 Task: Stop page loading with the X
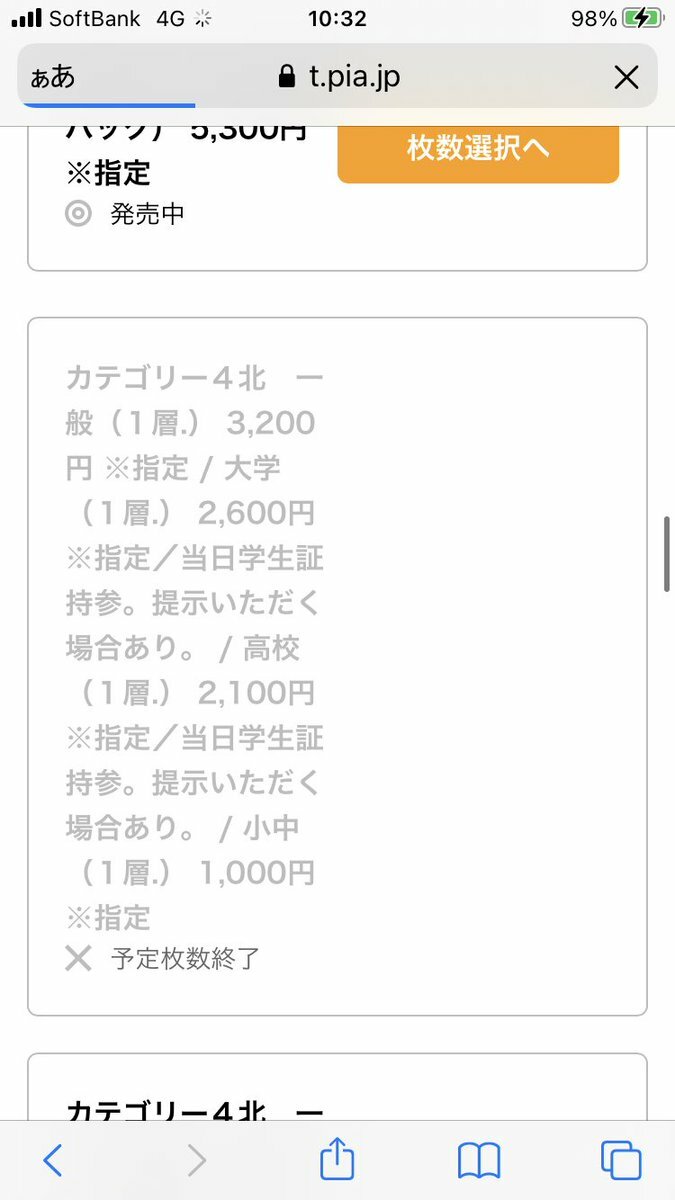pos(626,77)
